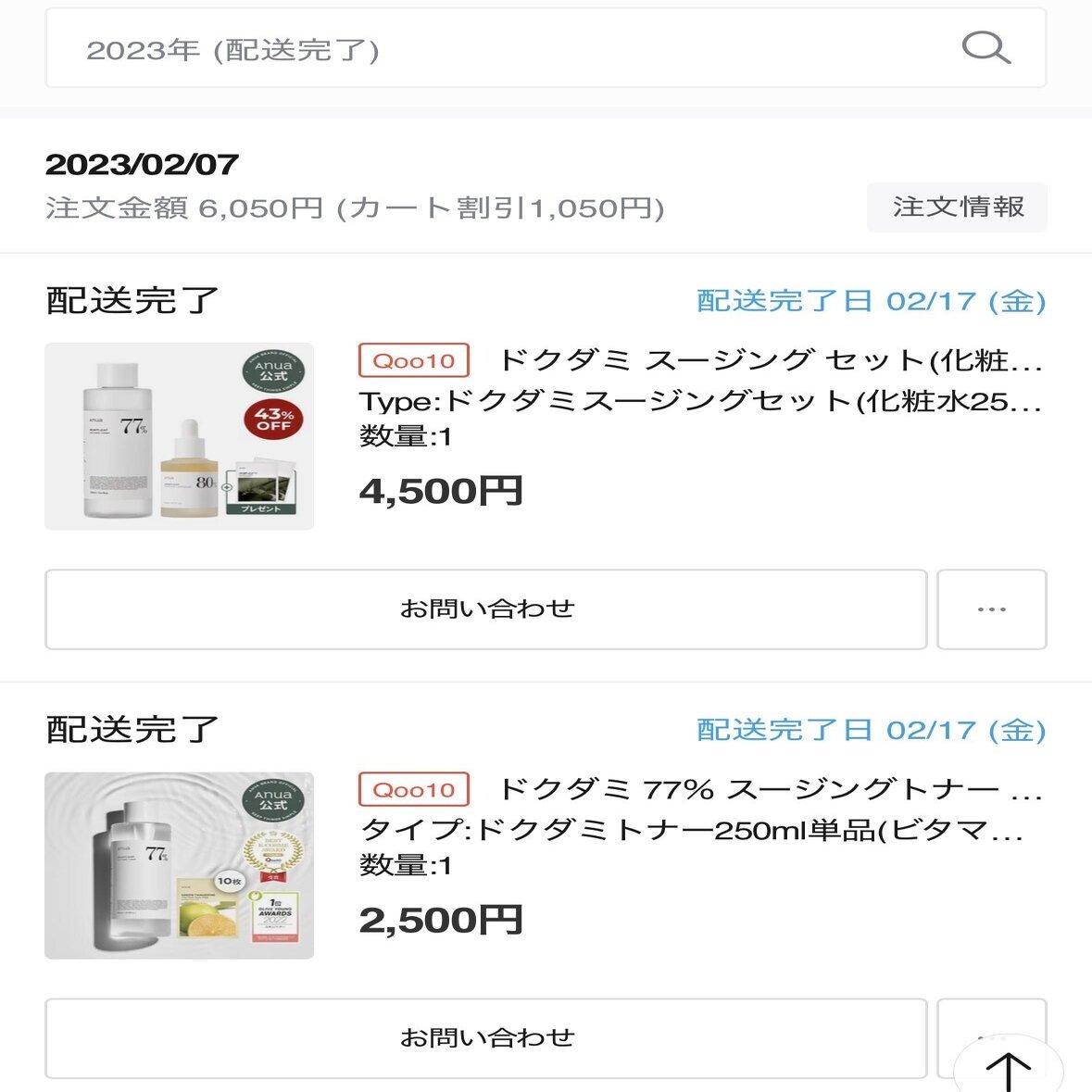Tap the magnifying glass search icon
The width and height of the screenshot is (1092, 1092).
(985, 48)
